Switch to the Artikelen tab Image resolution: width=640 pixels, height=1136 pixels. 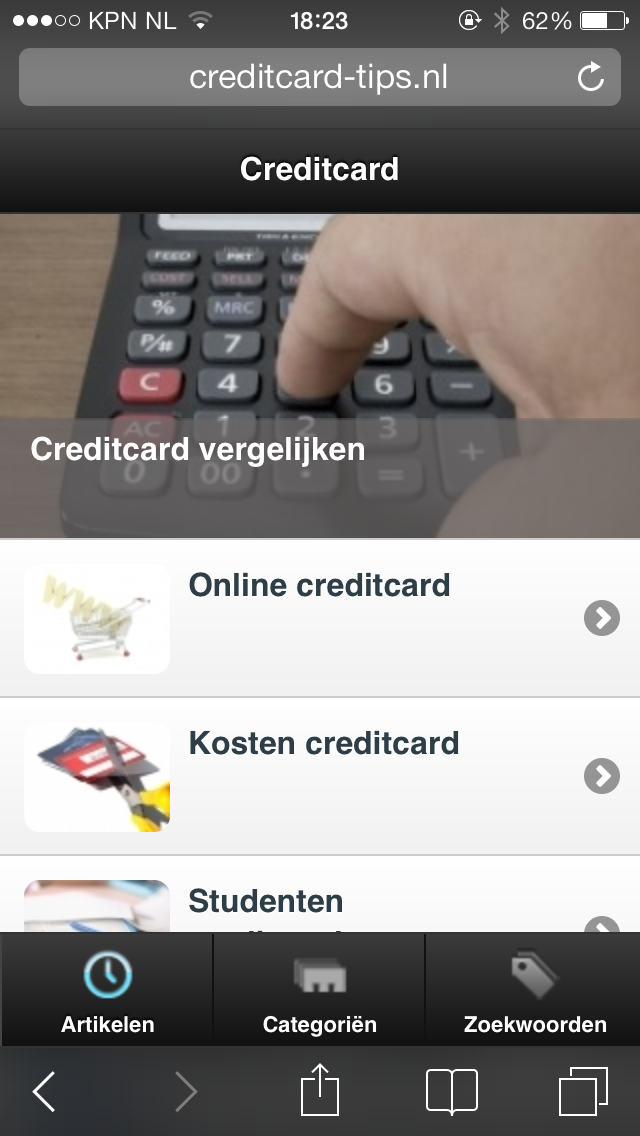pos(107,990)
